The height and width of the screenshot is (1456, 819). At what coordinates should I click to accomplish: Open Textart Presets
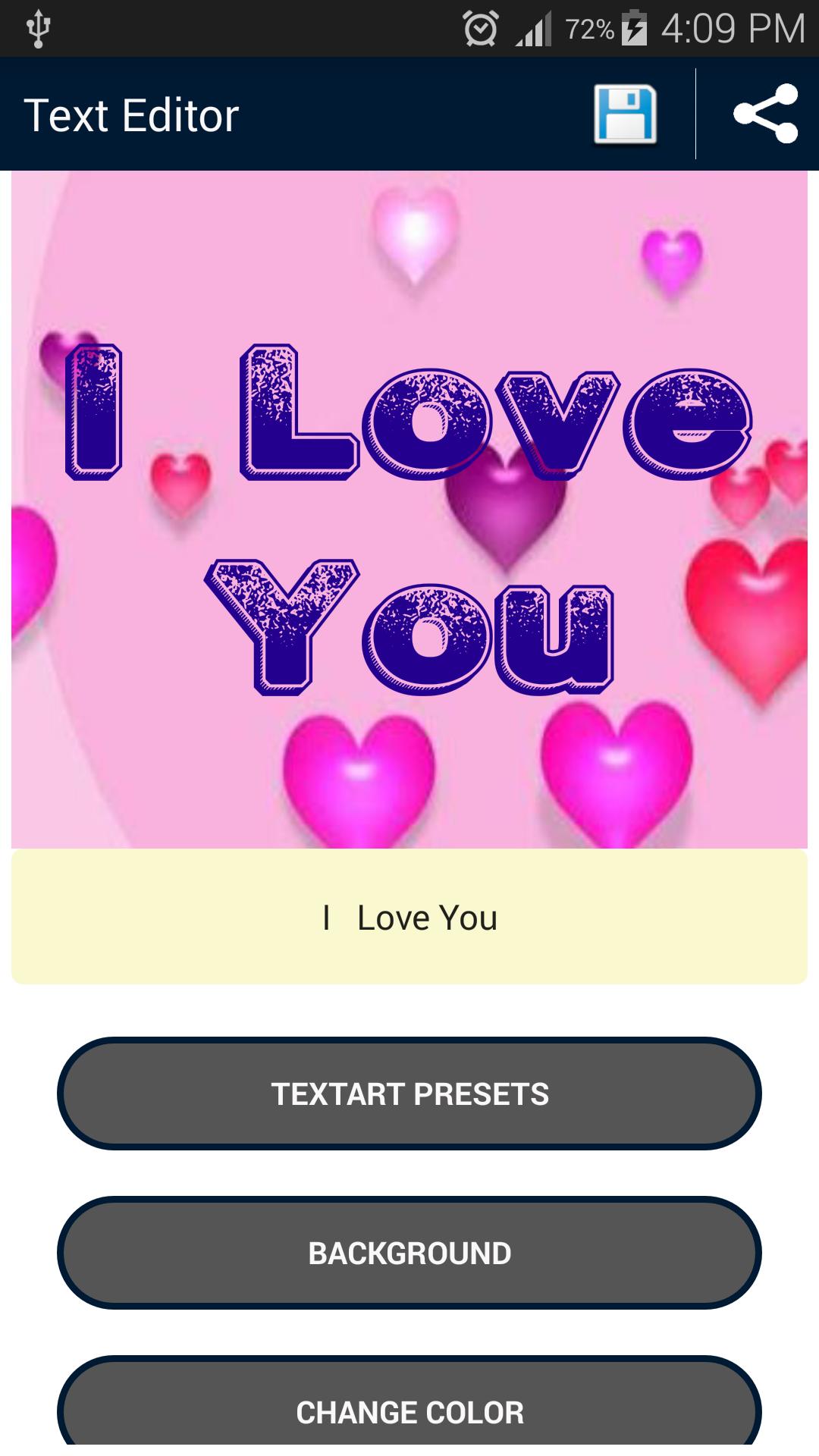click(x=409, y=1094)
